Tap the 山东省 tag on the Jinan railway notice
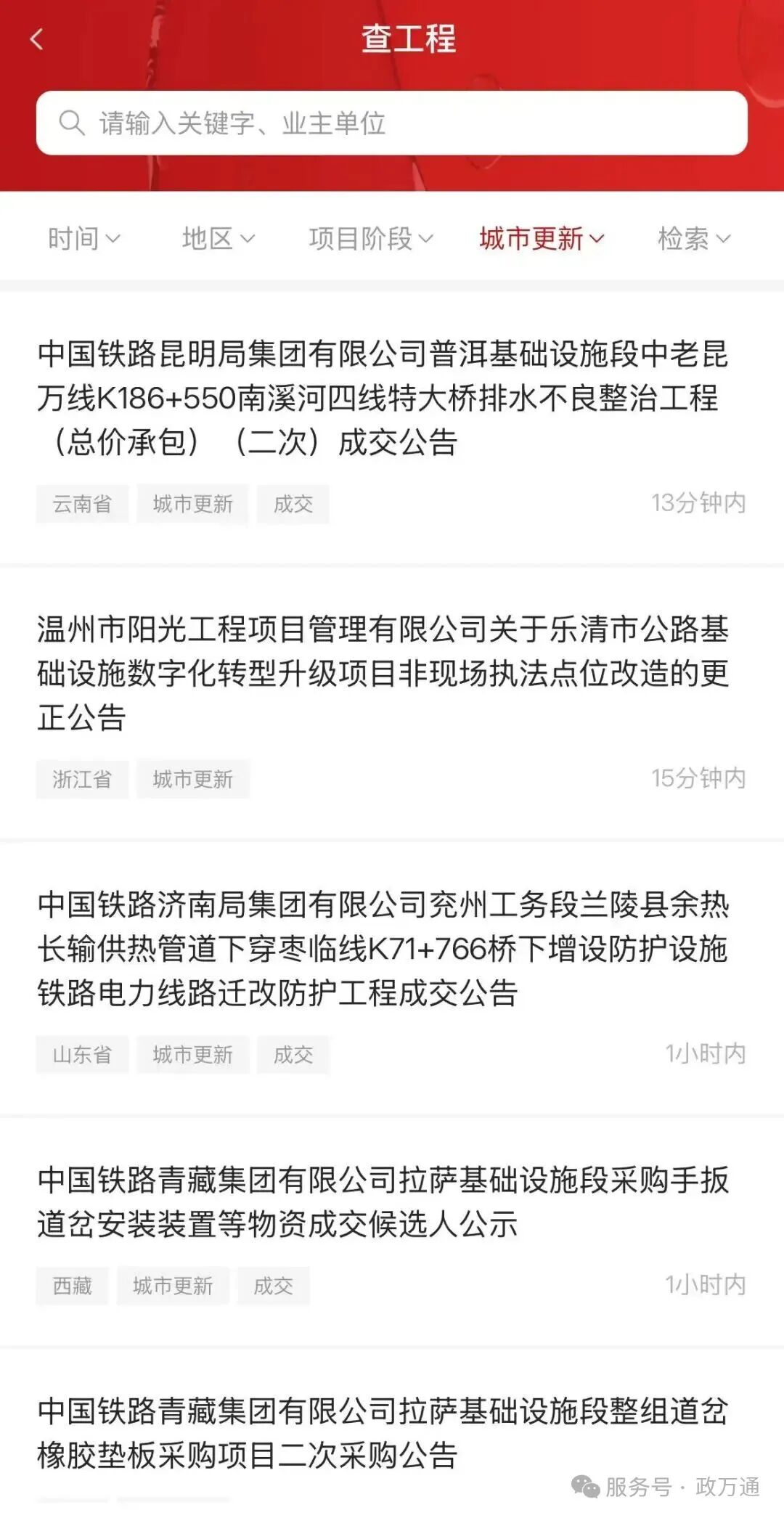Viewport: 784px width, 1518px height. pyautogui.click(x=81, y=1054)
